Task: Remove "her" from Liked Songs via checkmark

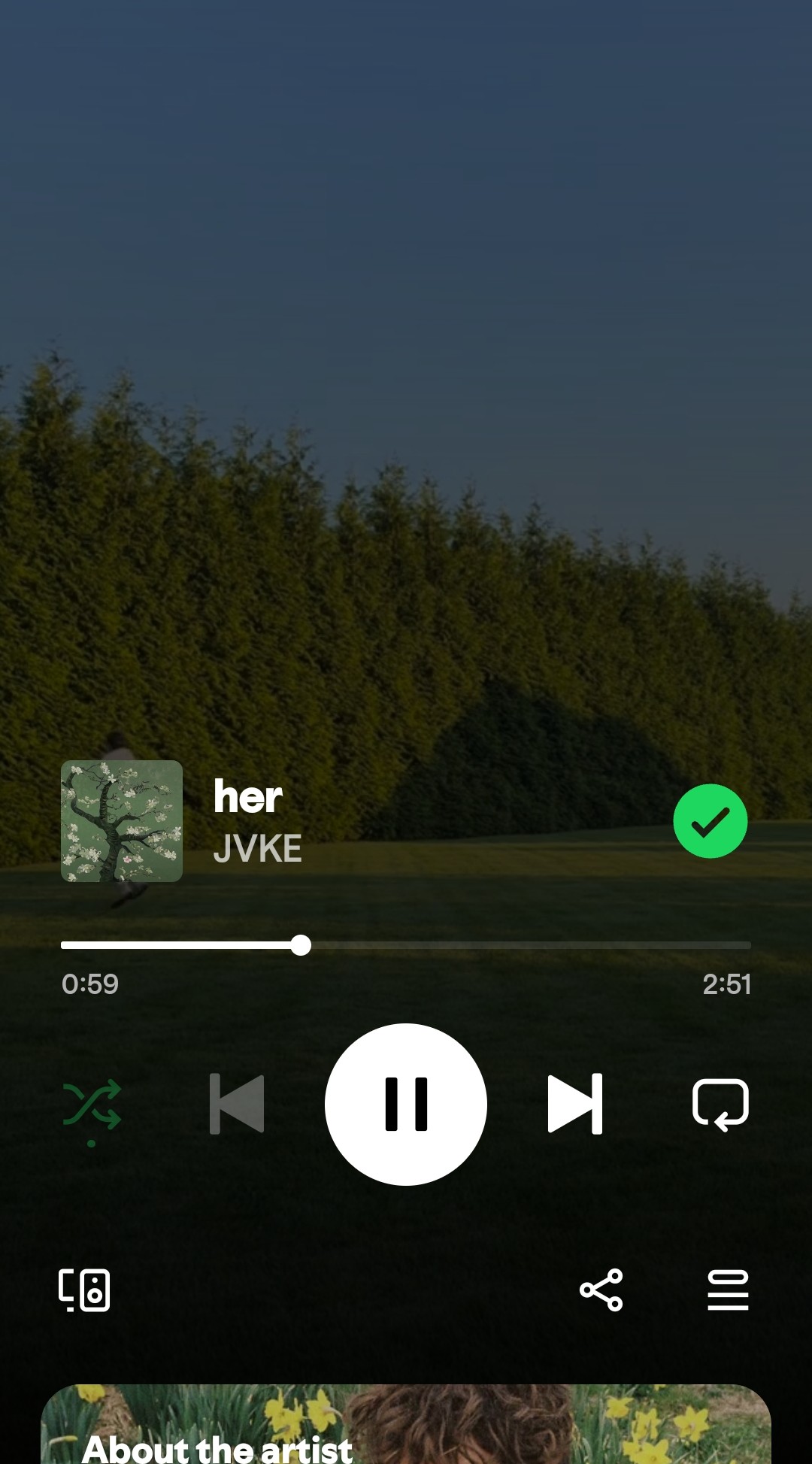Action: click(x=710, y=822)
